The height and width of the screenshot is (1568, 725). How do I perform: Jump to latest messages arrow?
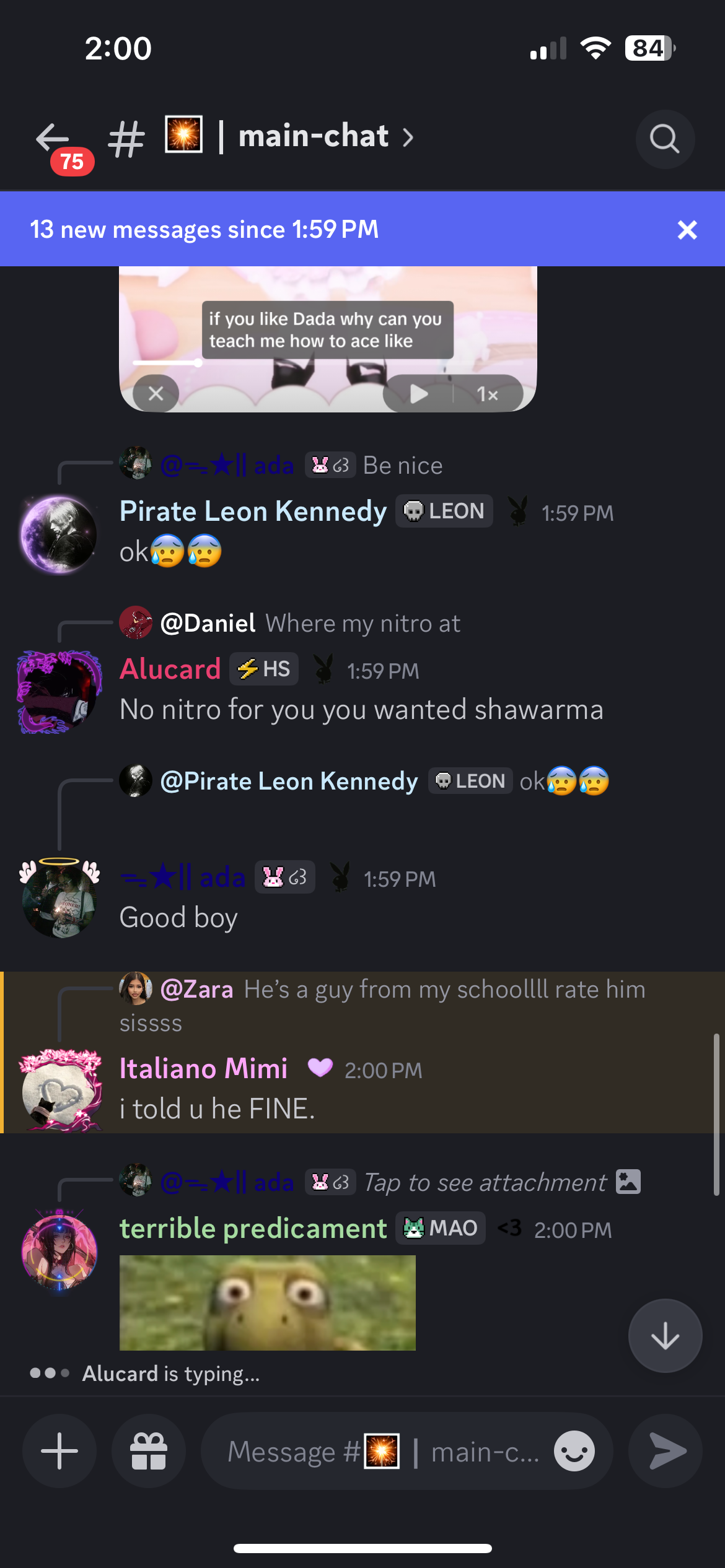point(664,1335)
